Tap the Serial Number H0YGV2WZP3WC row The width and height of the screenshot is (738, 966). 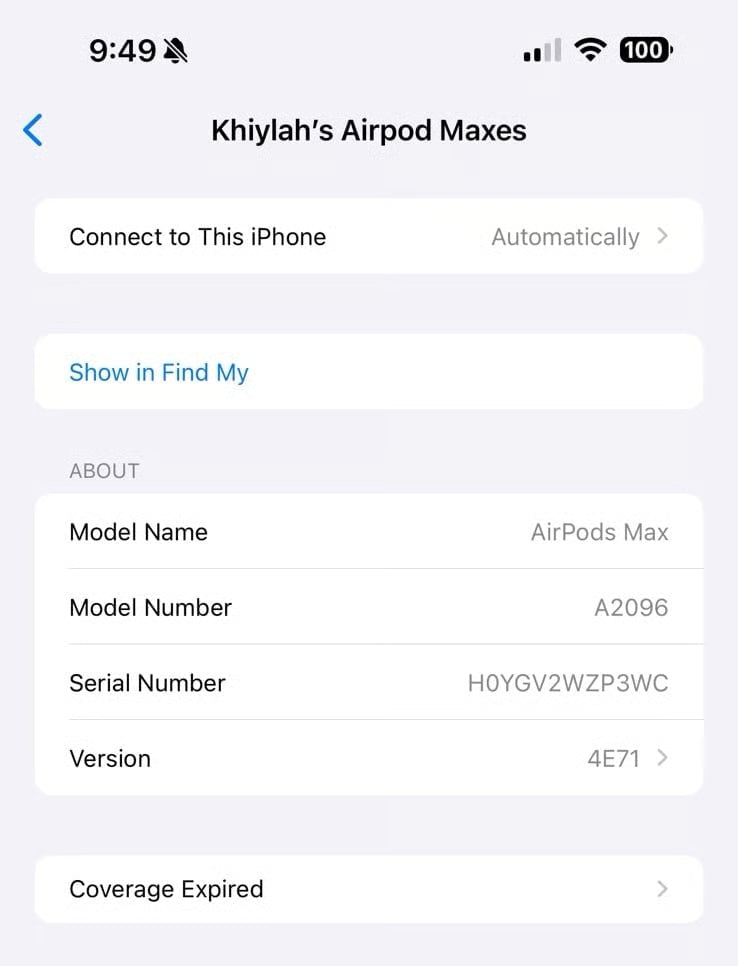369,683
